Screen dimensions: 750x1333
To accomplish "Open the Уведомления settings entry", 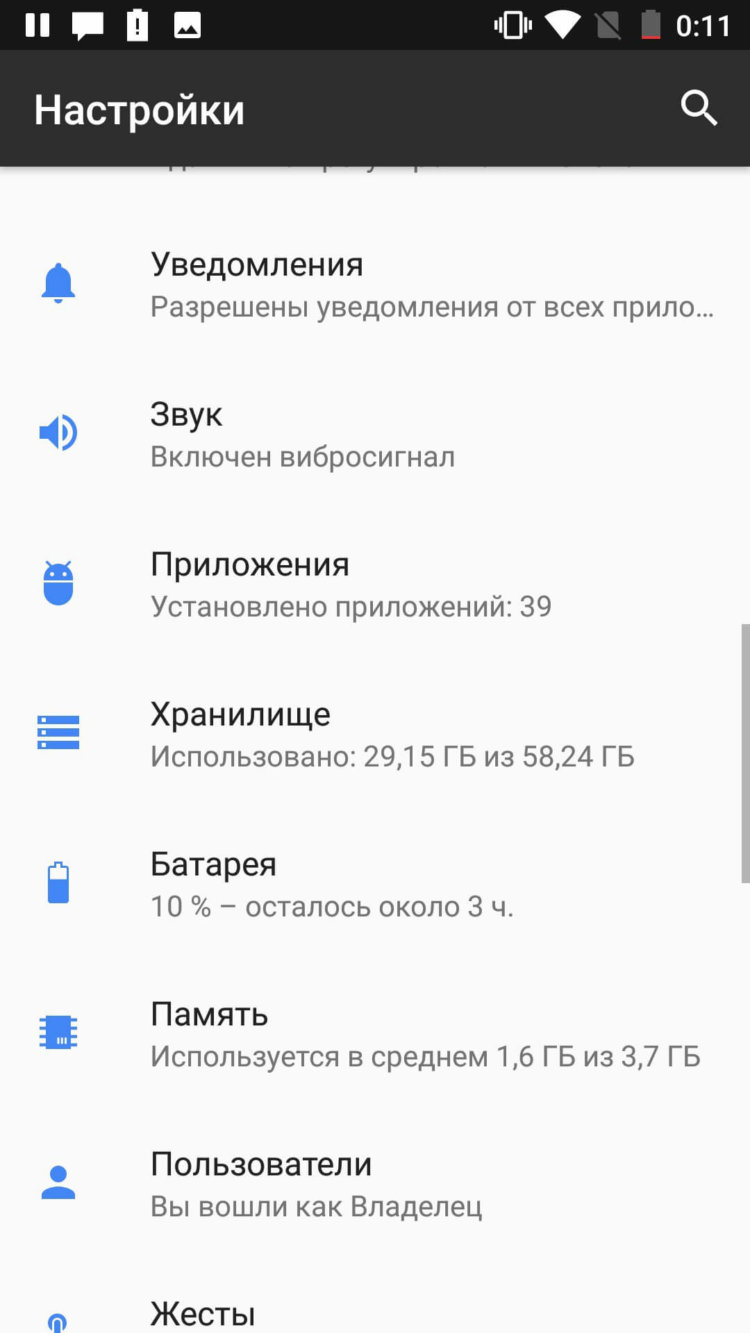I will [375, 281].
